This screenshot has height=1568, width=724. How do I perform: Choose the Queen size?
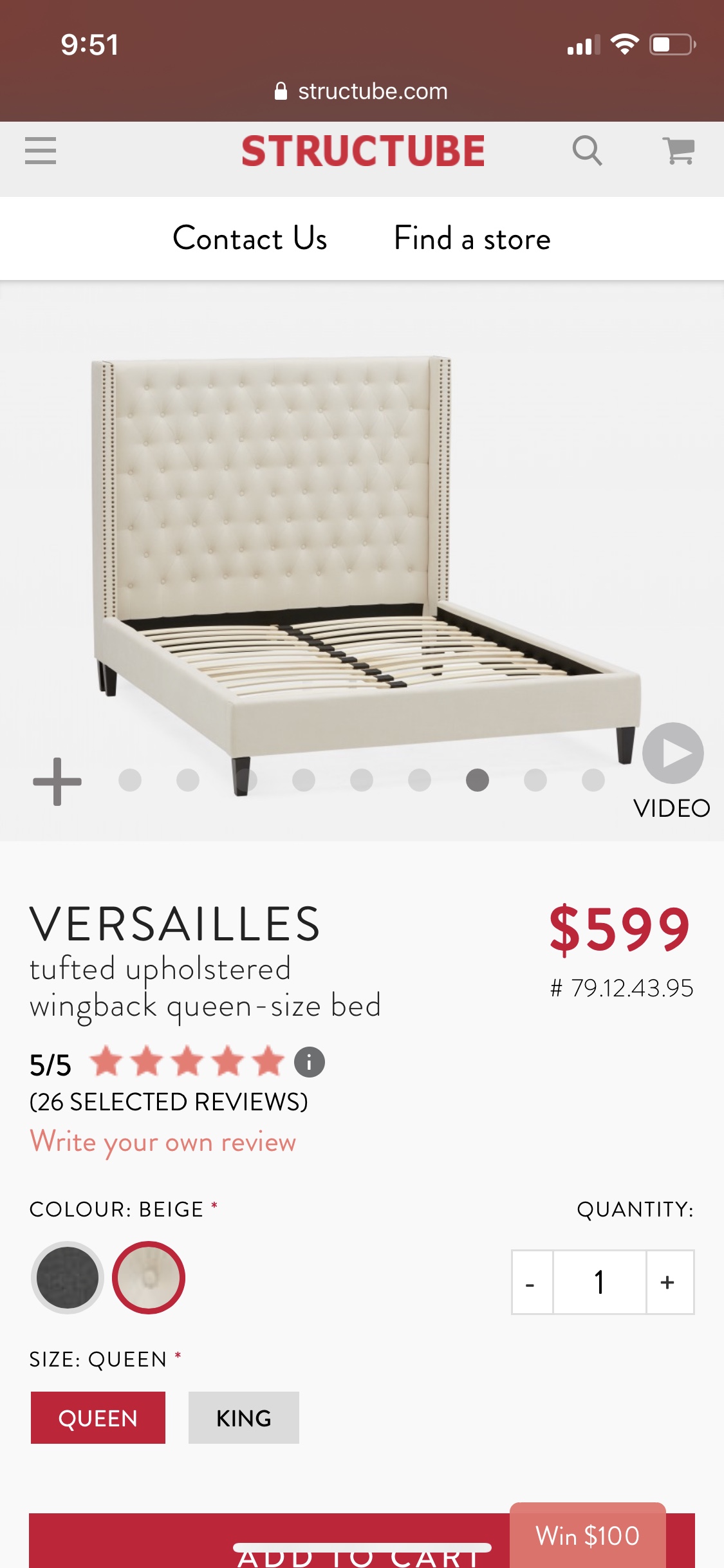(98, 1417)
